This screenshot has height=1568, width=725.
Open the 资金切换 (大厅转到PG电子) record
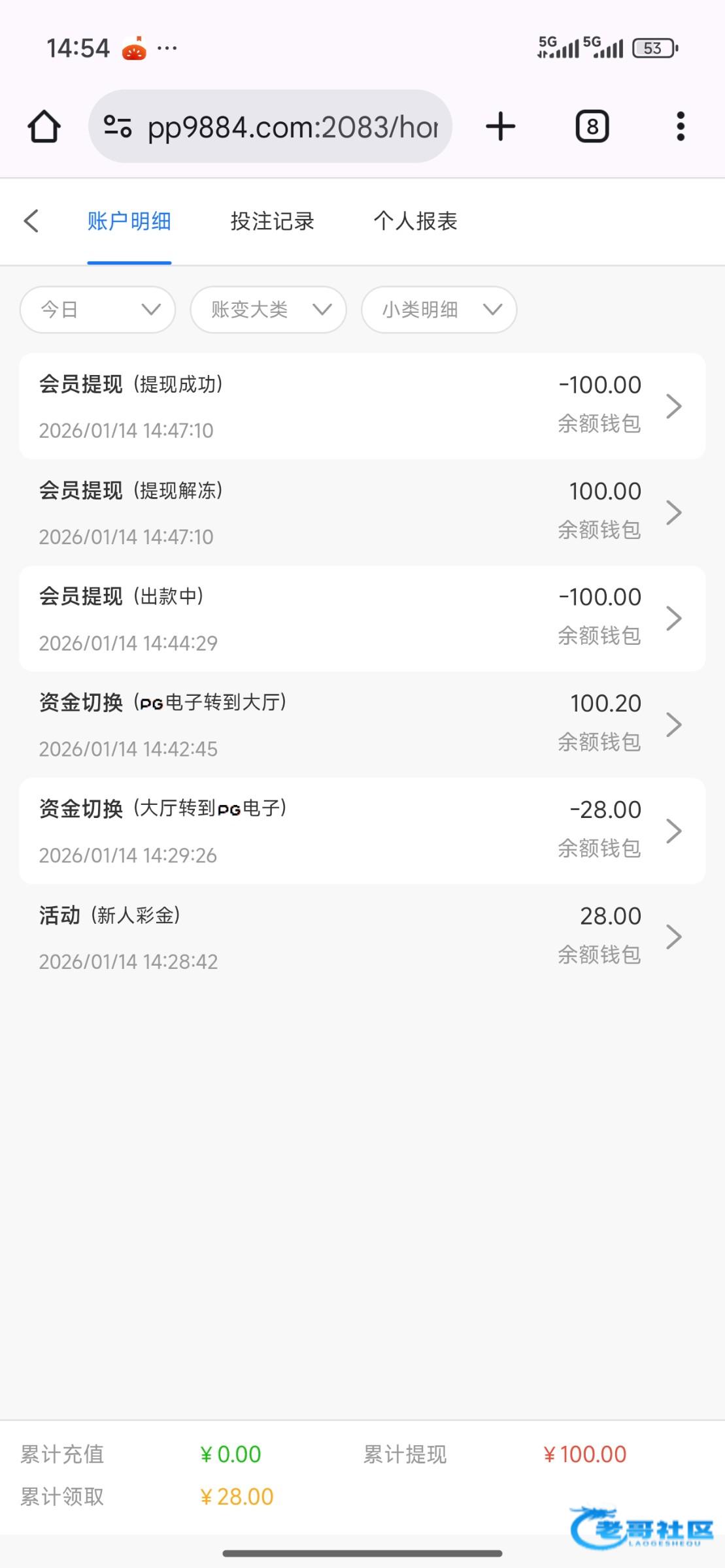[362, 831]
